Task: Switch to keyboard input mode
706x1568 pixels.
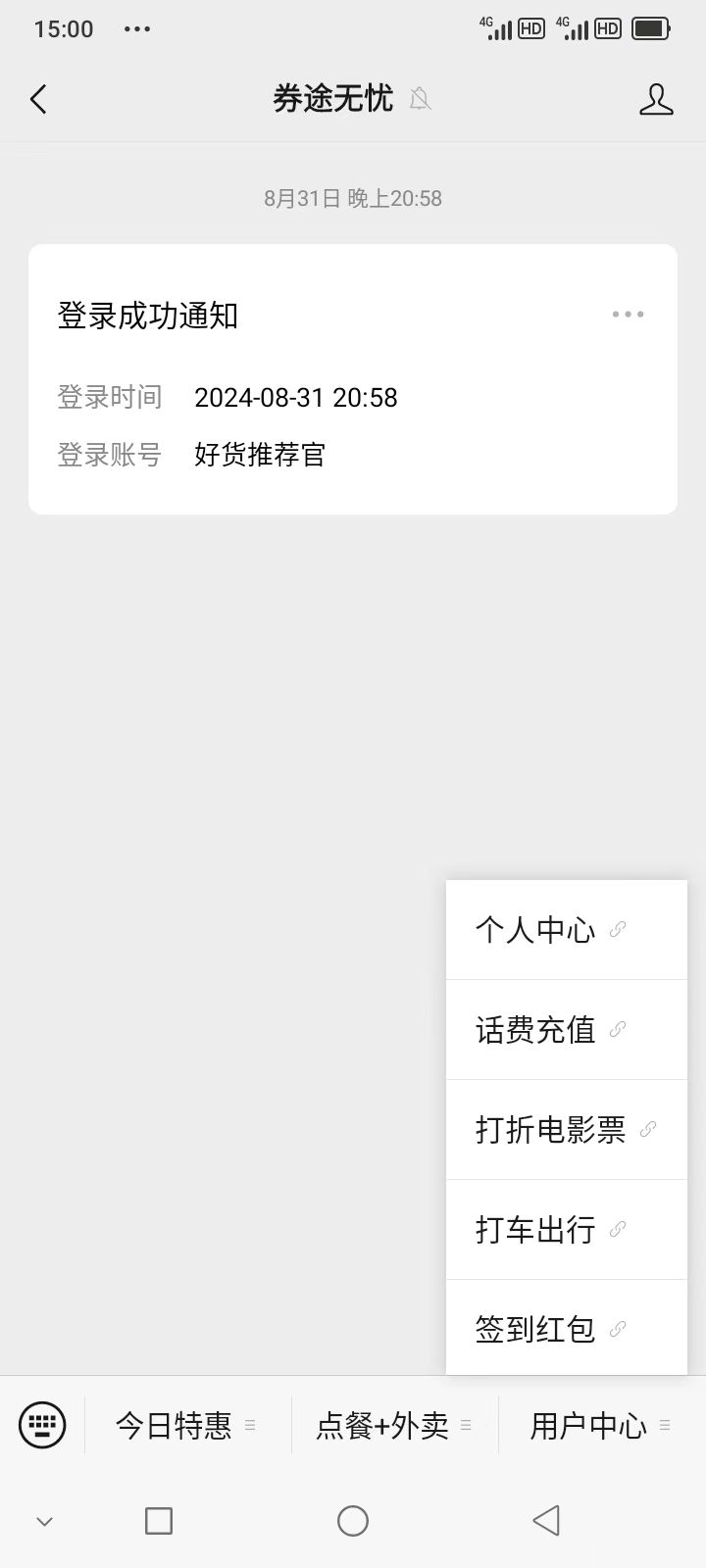Action: pyautogui.click(x=42, y=1425)
